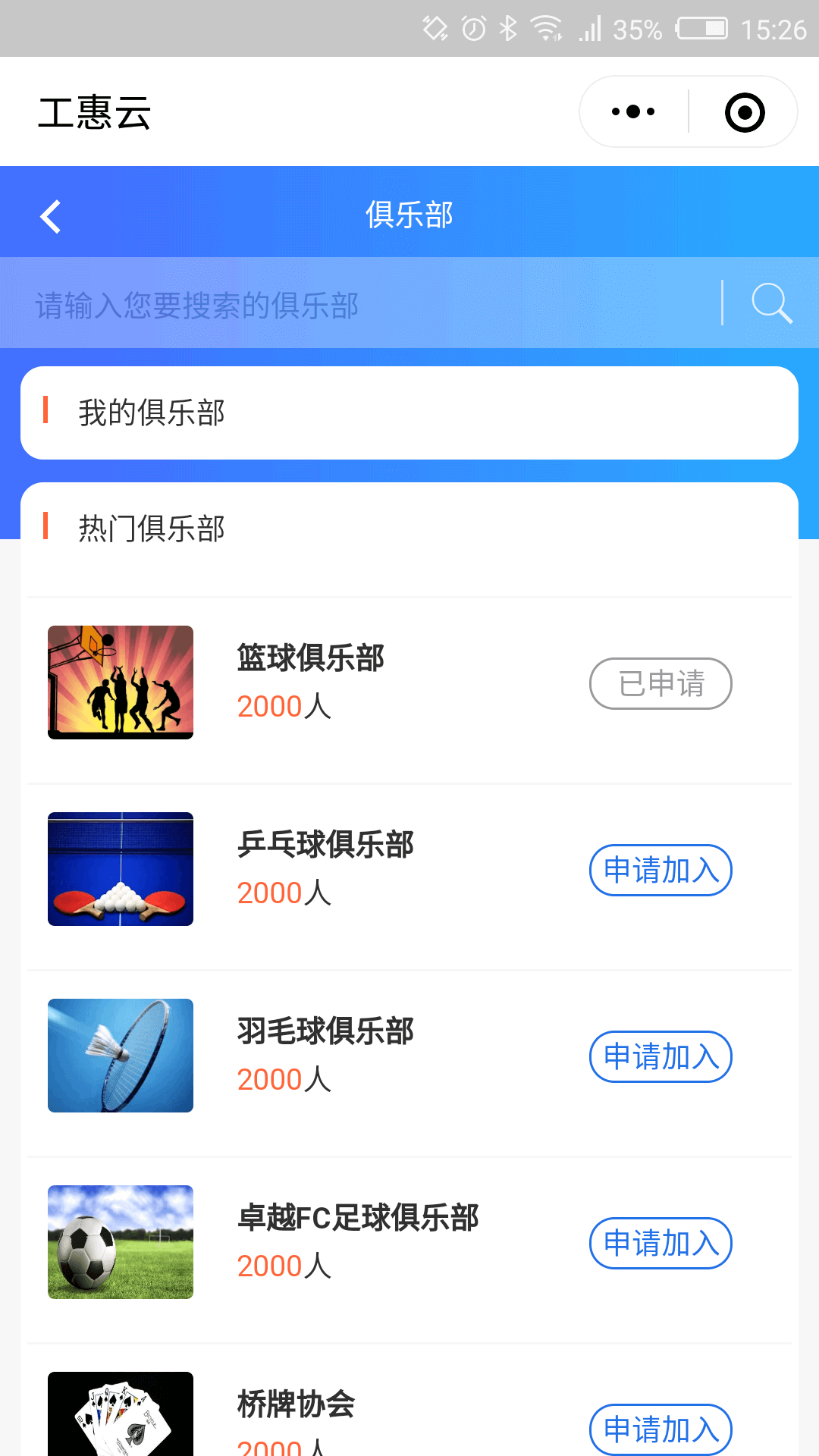The width and height of the screenshot is (819, 1456).
Task: Open the mini program more-options menu
Action: pos(633,112)
